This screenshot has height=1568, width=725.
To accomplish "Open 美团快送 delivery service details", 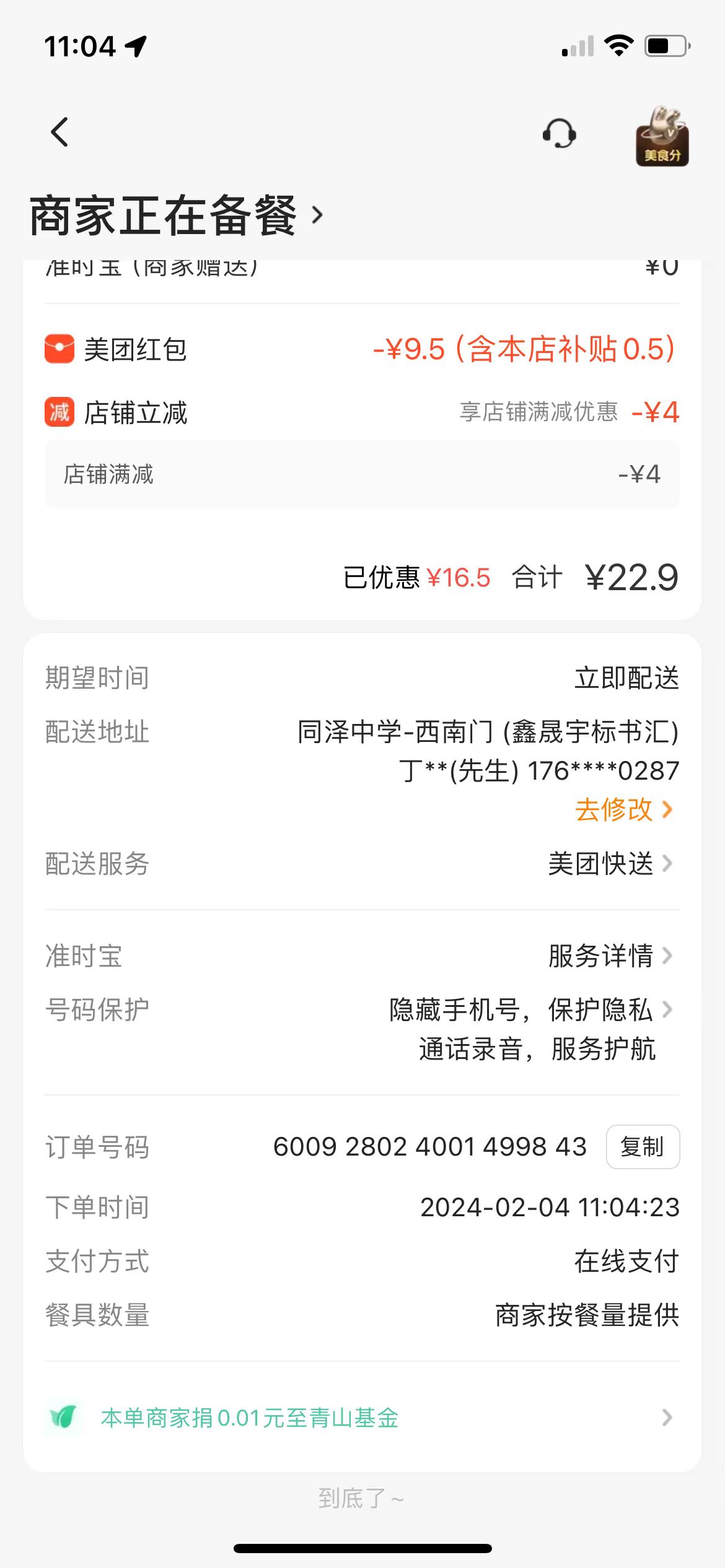I will pos(610,863).
